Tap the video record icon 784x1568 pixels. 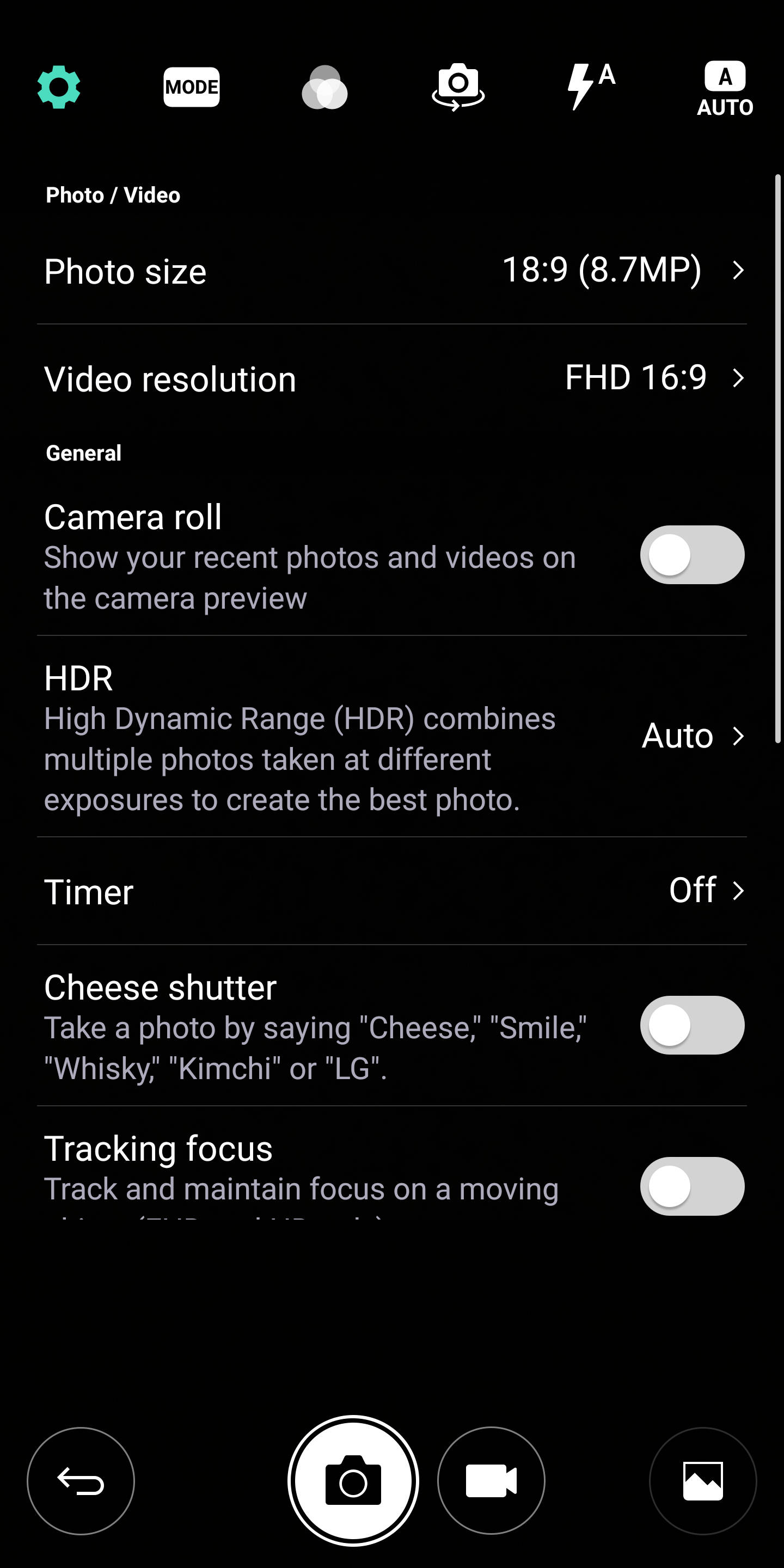point(491,1481)
